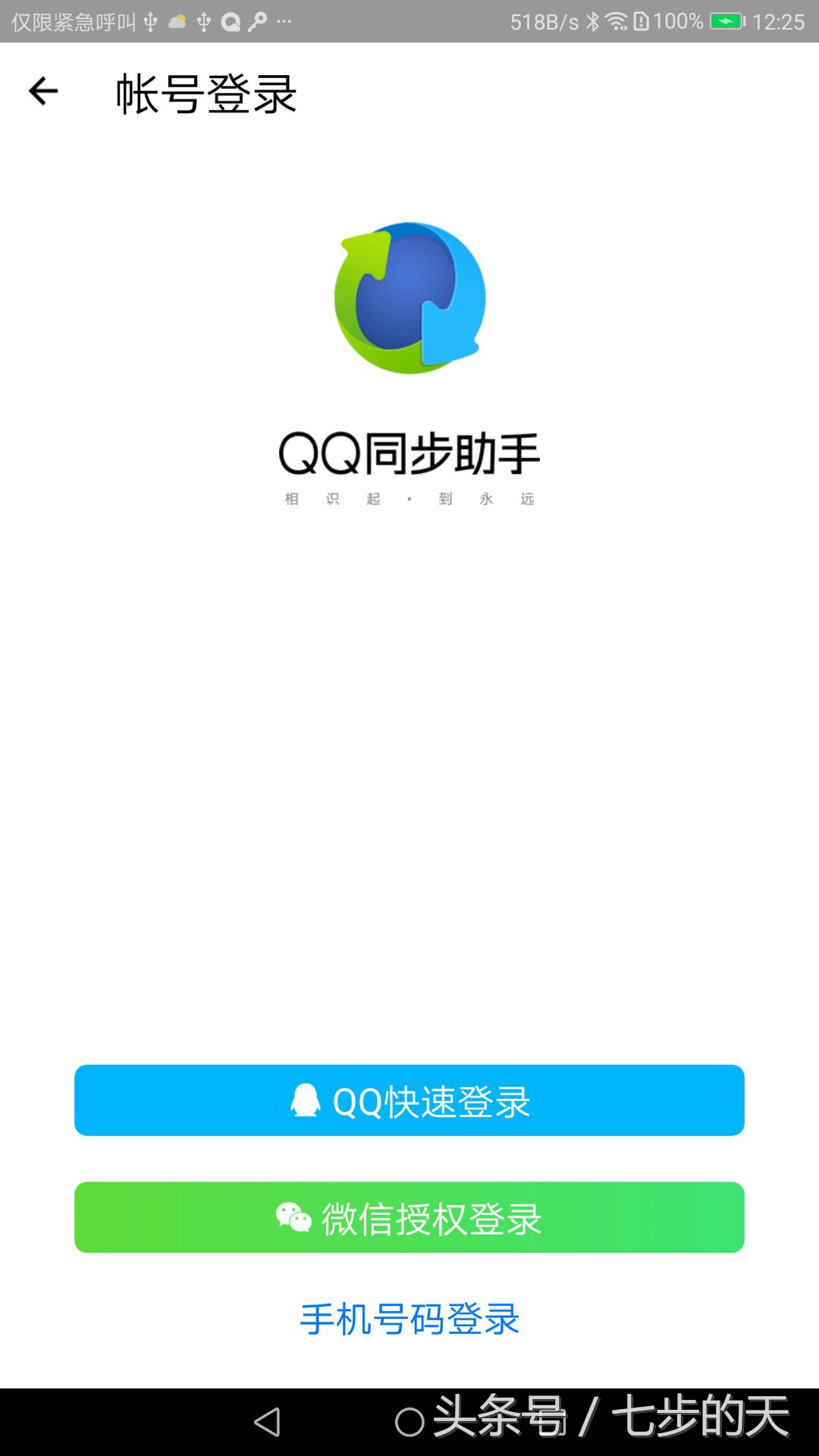Tap the Bluetooth icon in the status bar
Viewport: 819px width, 1456px height.
coord(593,21)
